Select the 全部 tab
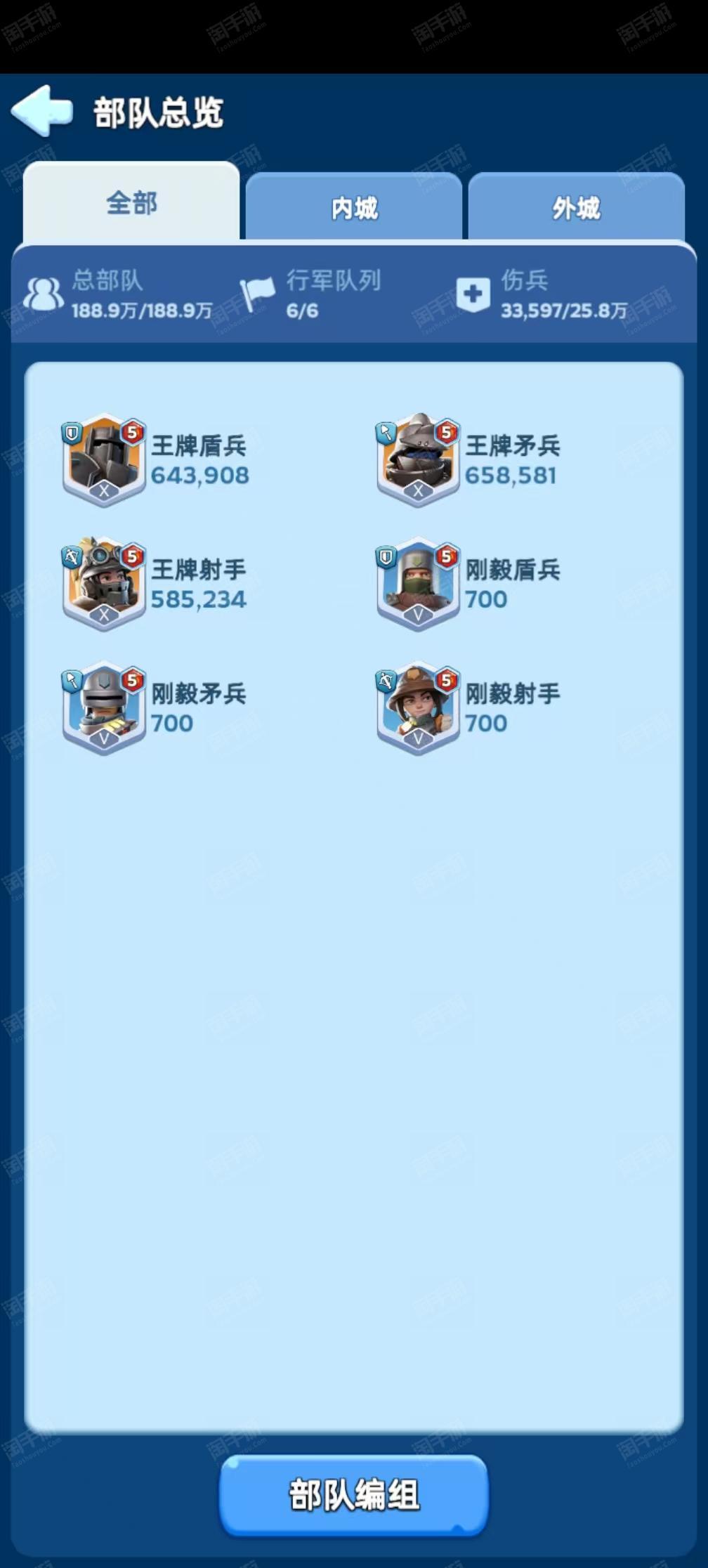Image resolution: width=708 pixels, height=1568 pixels. [131, 202]
